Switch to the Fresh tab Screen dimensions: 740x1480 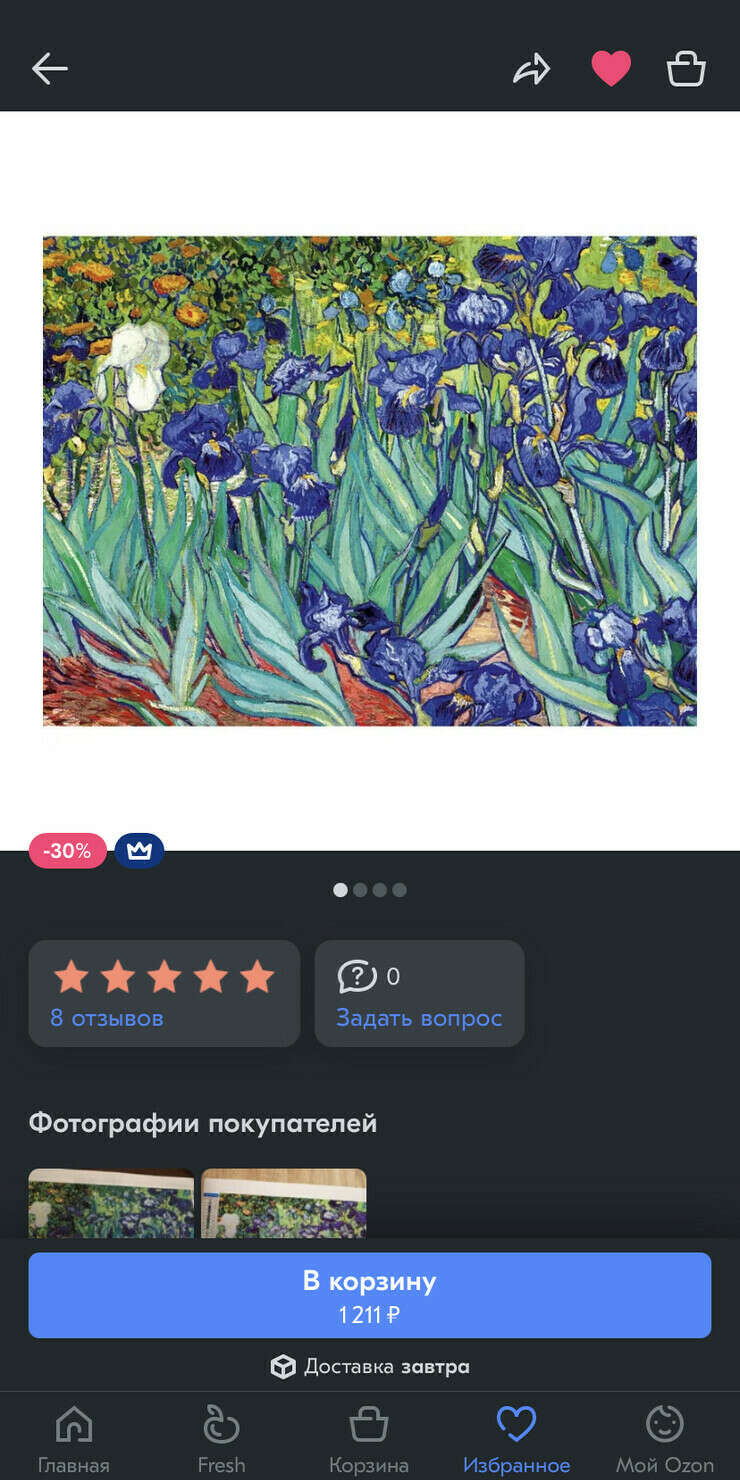(x=221, y=1438)
